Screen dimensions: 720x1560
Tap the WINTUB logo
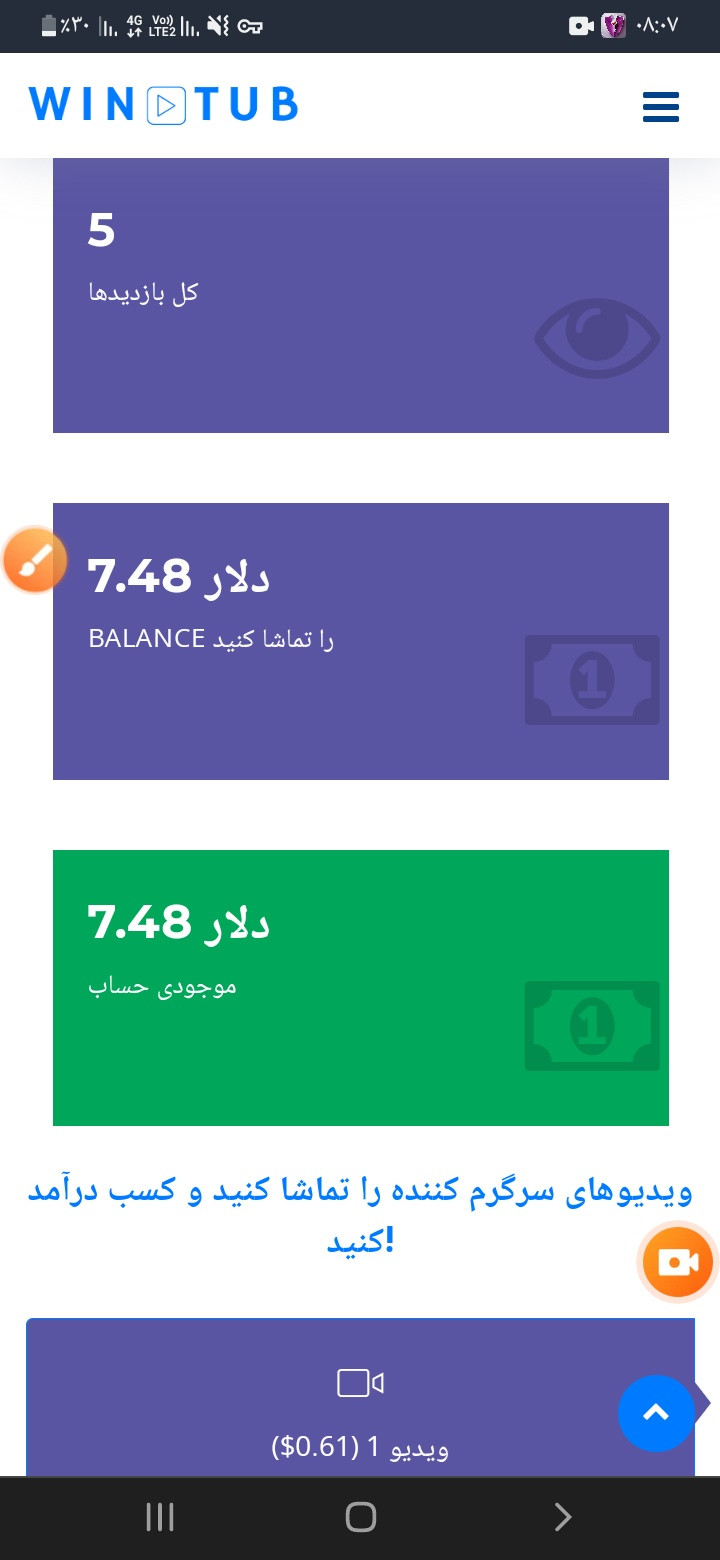(164, 105)
